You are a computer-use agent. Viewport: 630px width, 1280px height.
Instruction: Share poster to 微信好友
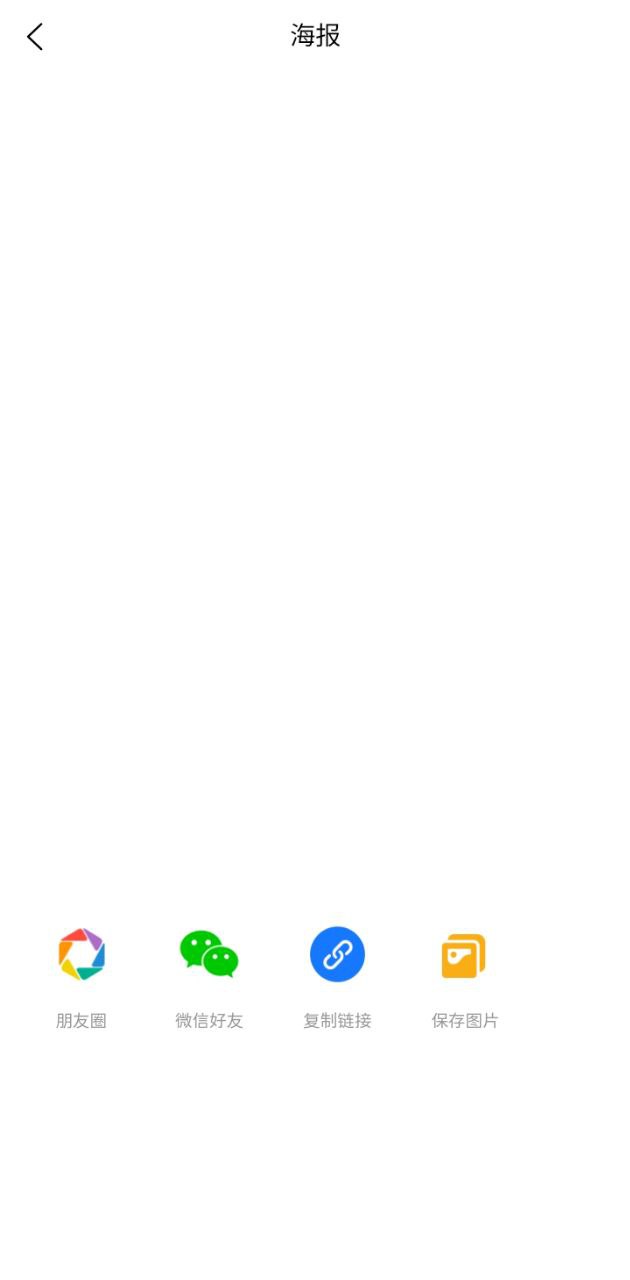(x=209, y=955)
